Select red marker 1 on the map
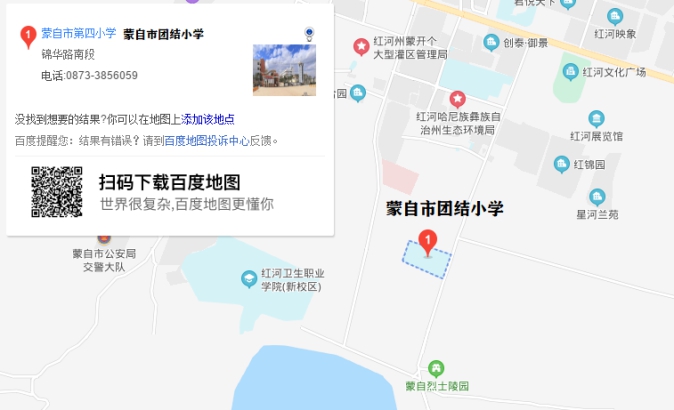 (x=428, y=242)
